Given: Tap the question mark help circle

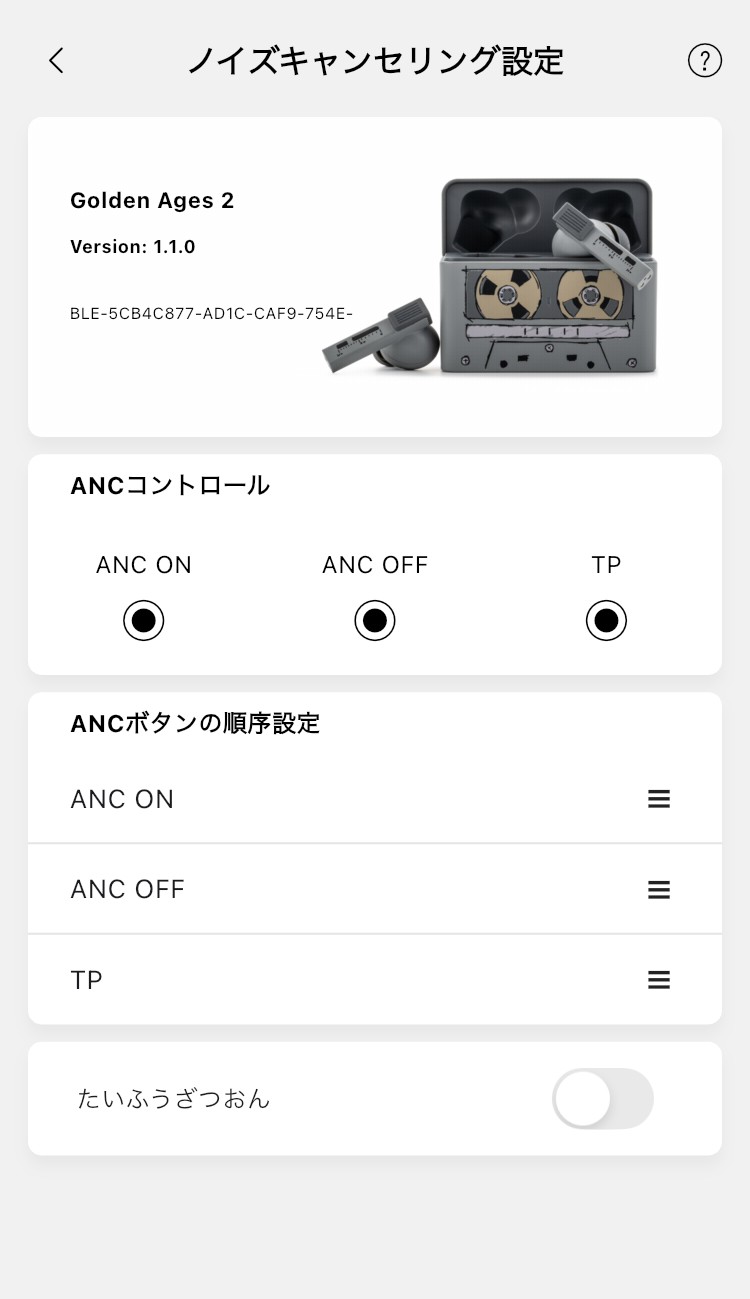Looking at the screenshot, I should [x=705, y=60].
